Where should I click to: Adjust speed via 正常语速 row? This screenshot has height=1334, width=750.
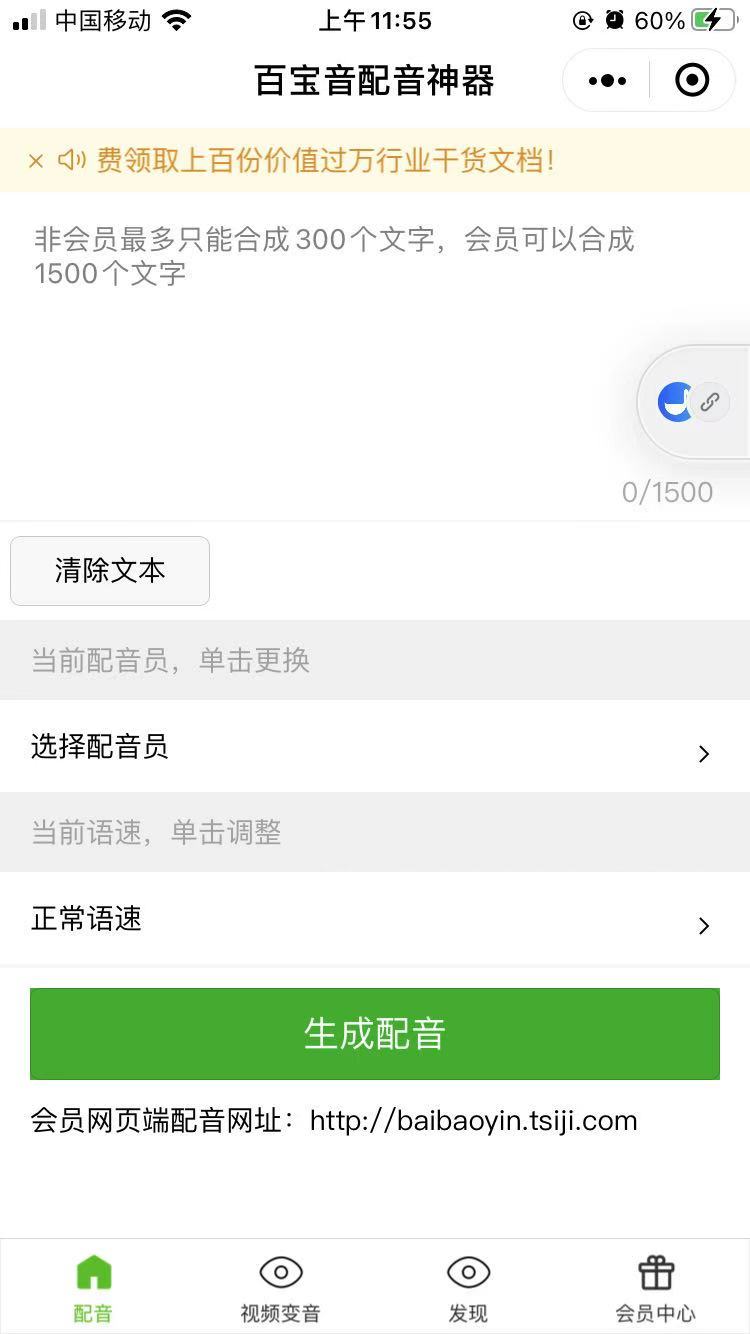375,919
